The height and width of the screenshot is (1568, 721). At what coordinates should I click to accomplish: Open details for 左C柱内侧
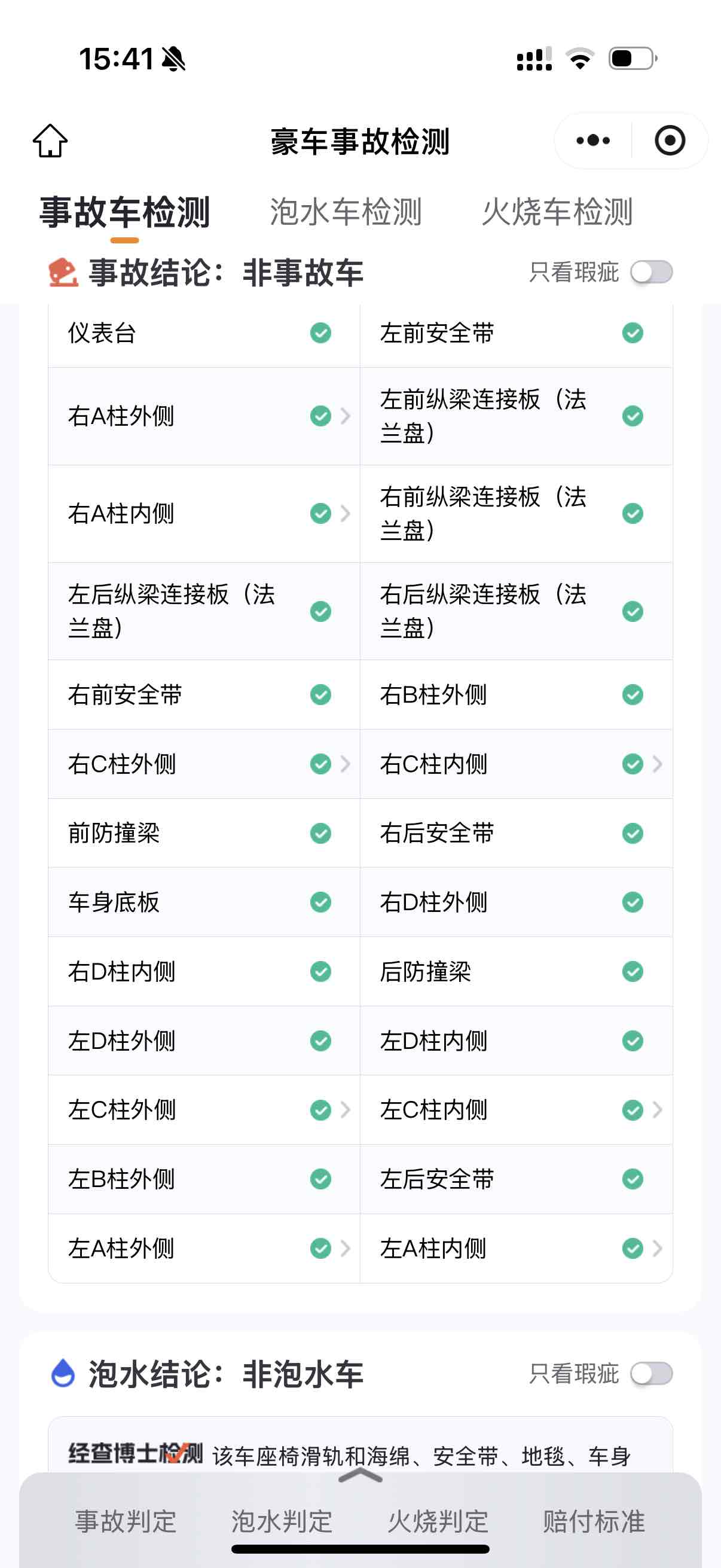point(516,1110)
